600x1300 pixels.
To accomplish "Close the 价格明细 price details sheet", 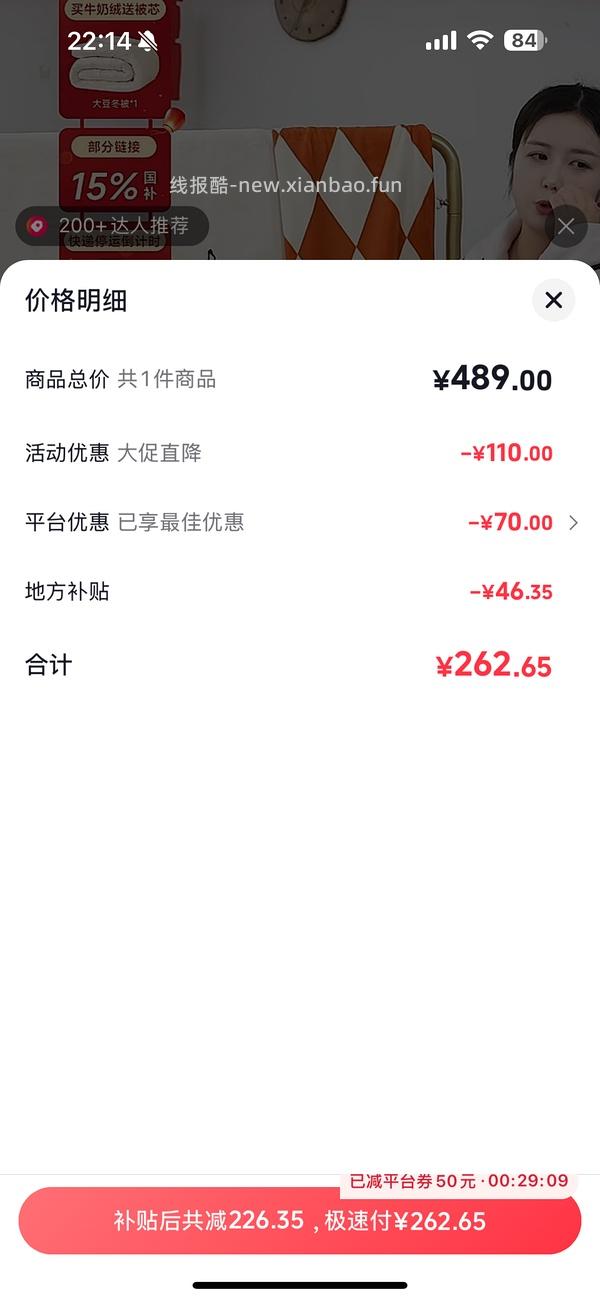I will pos(553,300).
